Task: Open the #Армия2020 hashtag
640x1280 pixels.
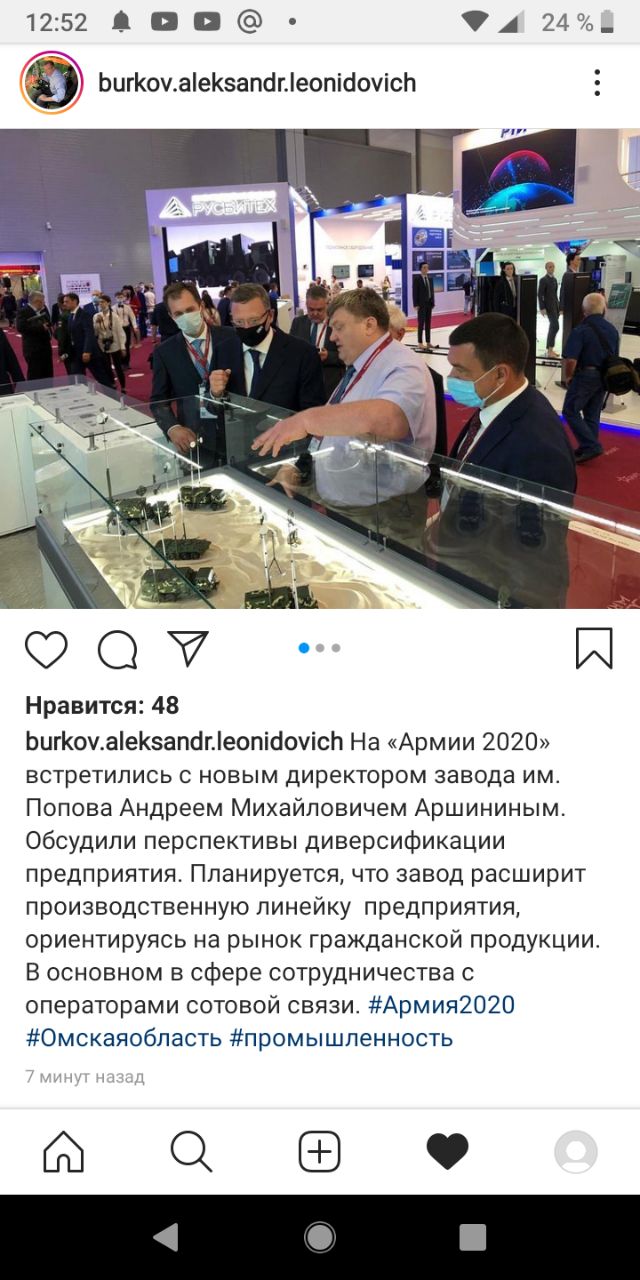Action: point(441,1005)
